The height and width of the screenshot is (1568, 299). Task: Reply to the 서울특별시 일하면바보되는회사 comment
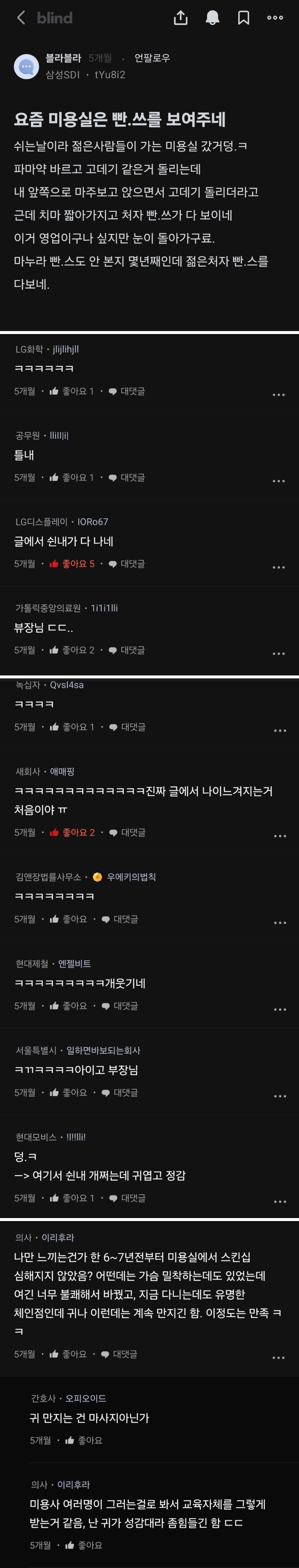pyautogui.click(x=120, y=1093)
